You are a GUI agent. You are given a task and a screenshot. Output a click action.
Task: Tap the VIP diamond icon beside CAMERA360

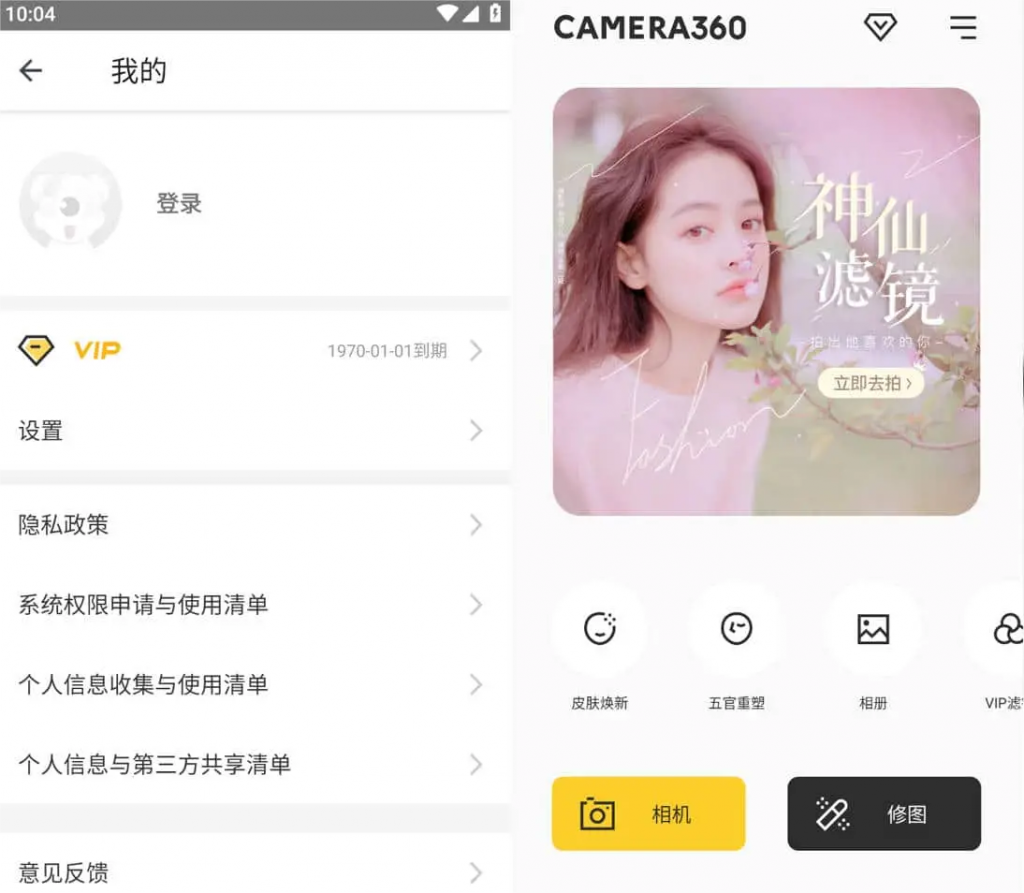(x=880, y=28)
